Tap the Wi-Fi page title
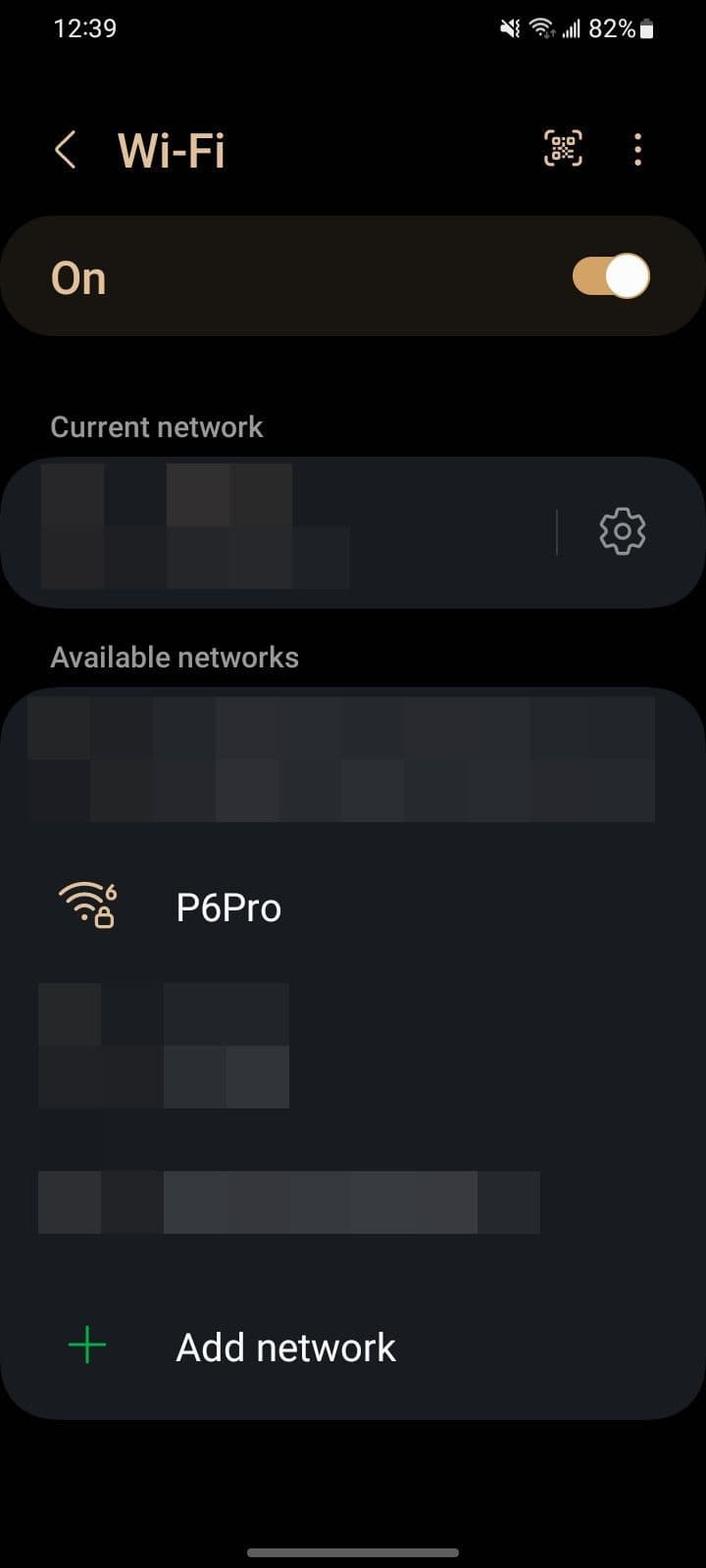This screenshot has width=706, height=1568. click(171, 149)
